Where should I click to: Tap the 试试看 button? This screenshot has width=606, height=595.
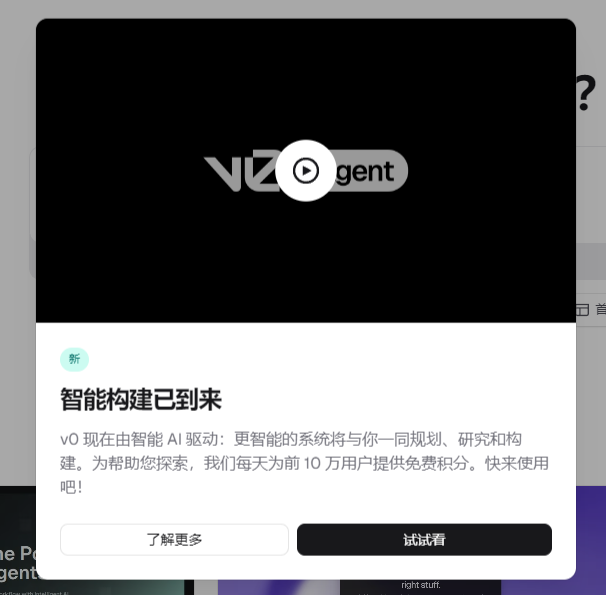(424, 540)
